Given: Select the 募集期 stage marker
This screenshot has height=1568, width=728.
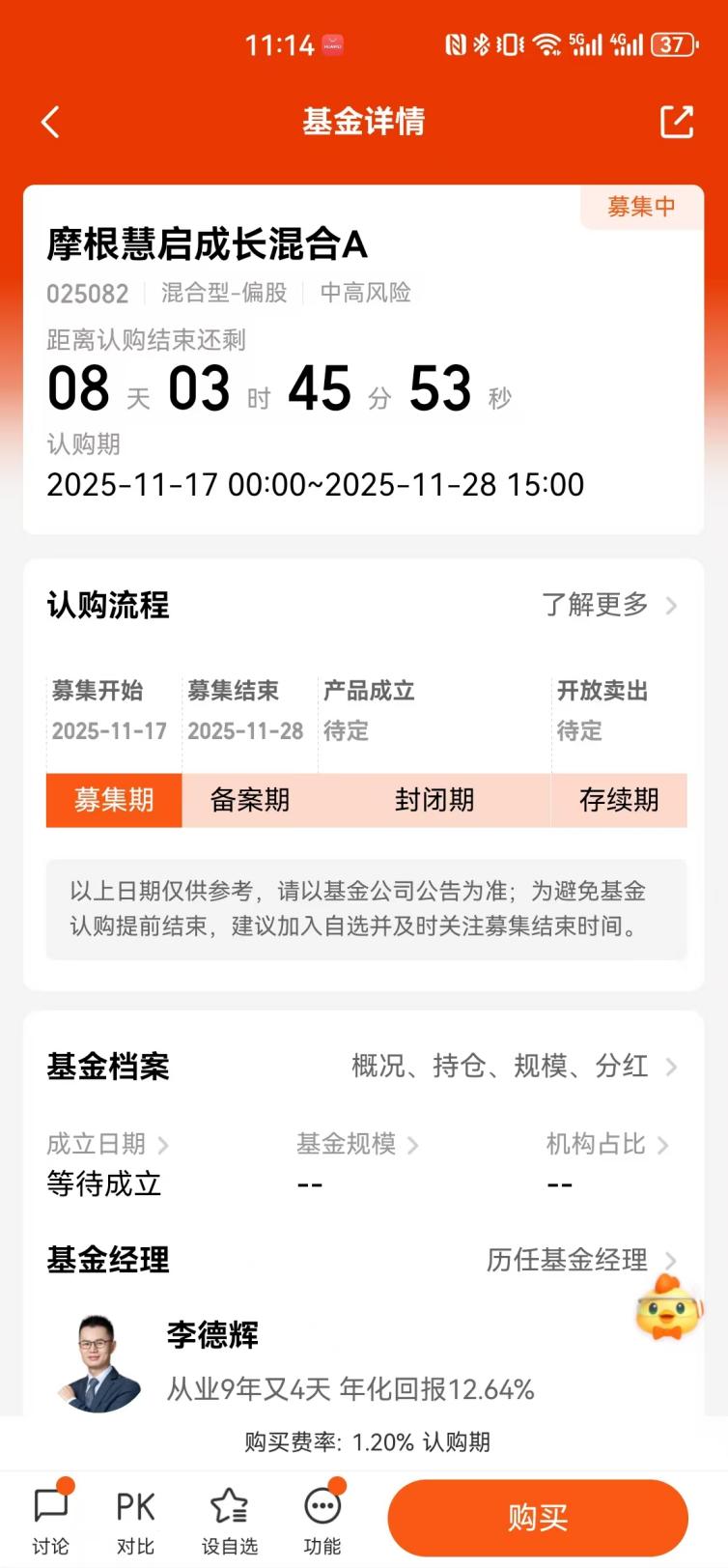Looking at the screenshot, I should pos(113,801).
